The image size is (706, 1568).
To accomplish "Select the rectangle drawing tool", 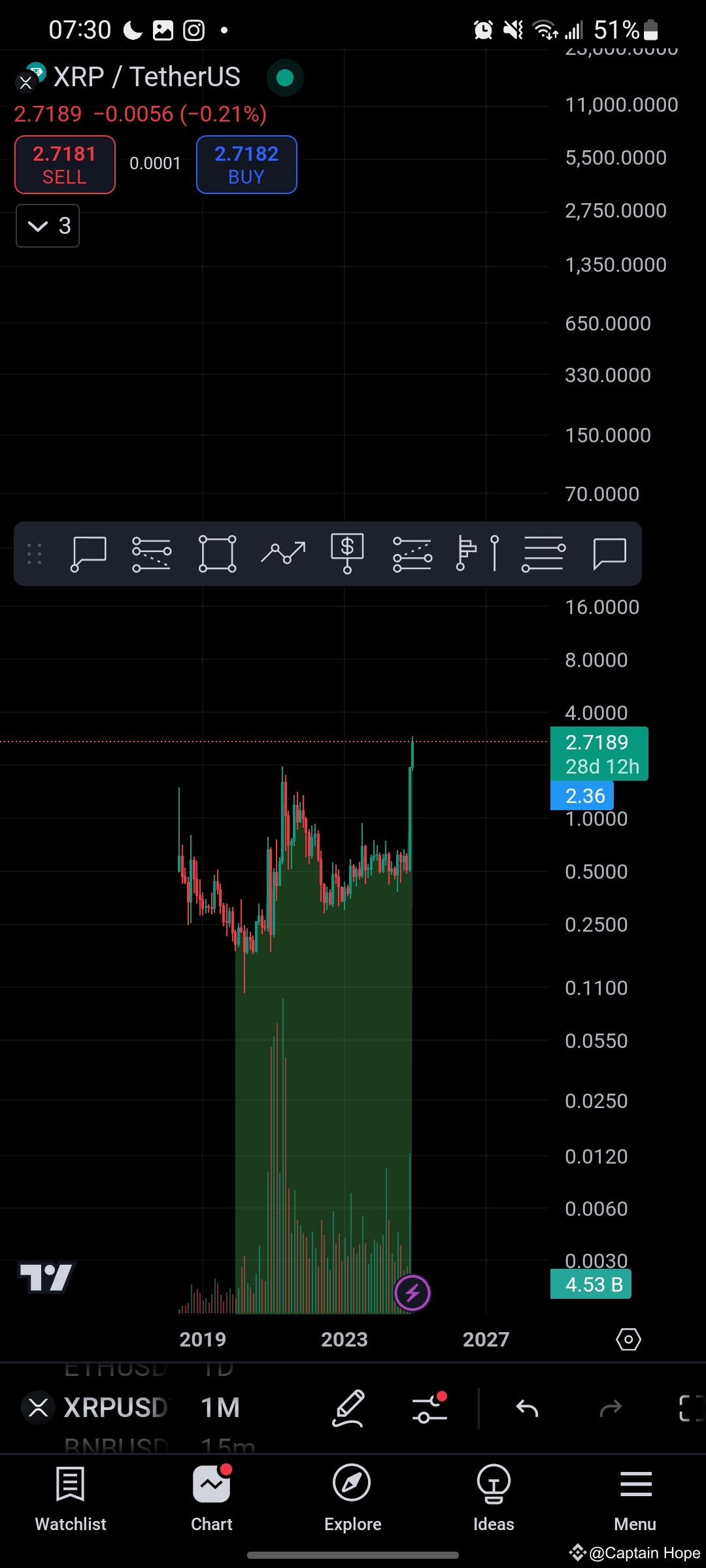I will [217, 554].
